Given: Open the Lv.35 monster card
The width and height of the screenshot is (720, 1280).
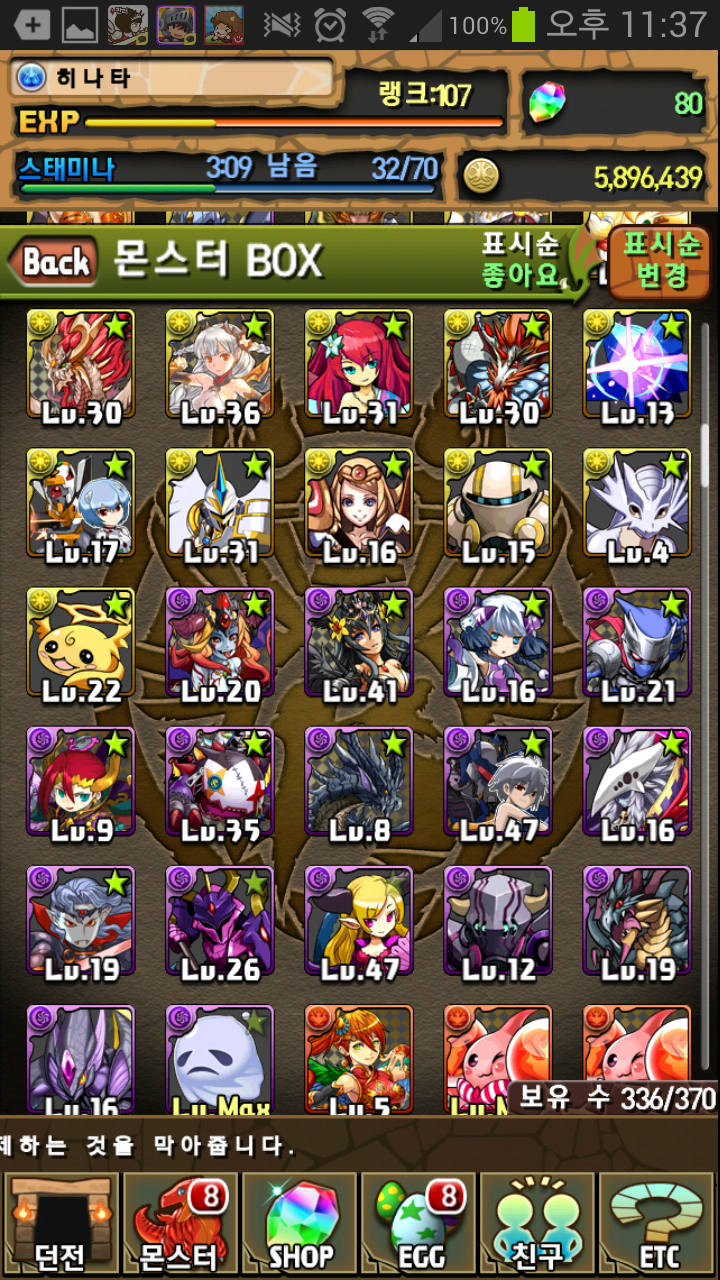Looking at the screenshot, I should 220,782.
